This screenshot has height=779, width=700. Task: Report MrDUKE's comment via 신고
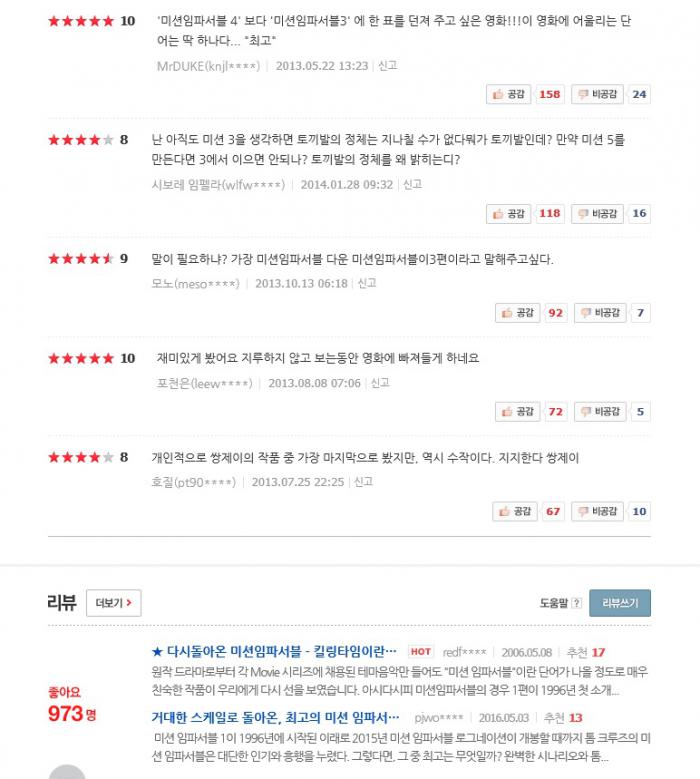(387, 66)
